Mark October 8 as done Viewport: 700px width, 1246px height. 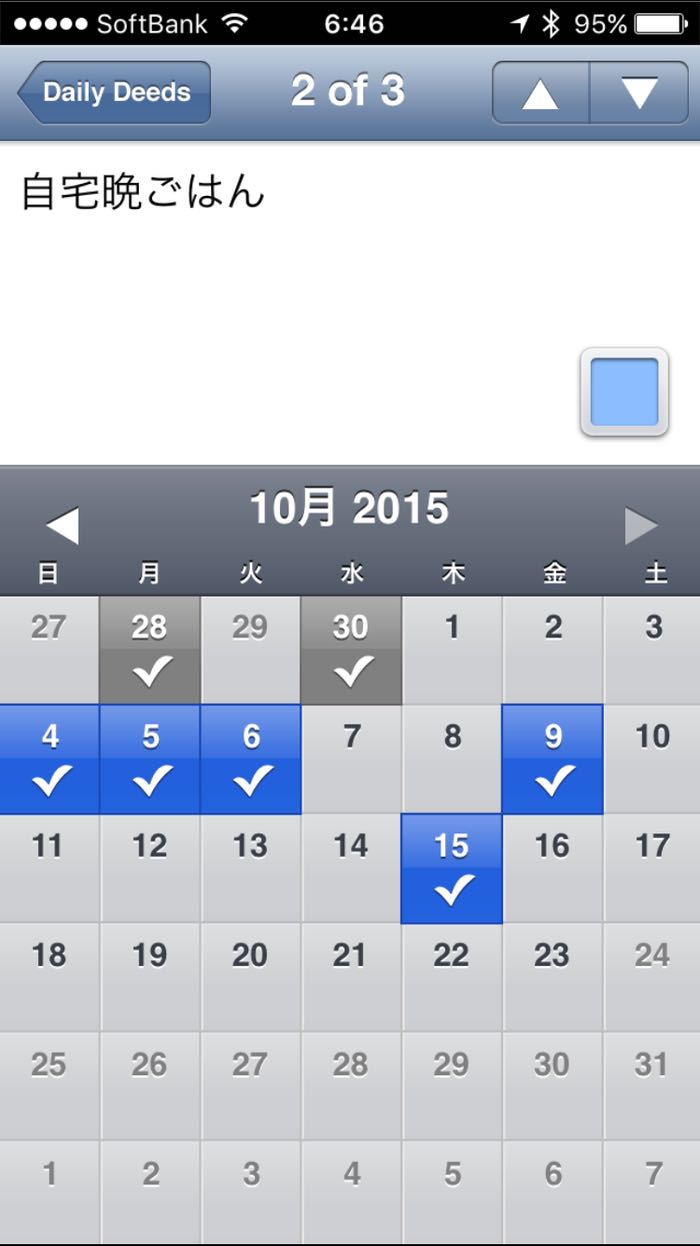click(452, 759)
